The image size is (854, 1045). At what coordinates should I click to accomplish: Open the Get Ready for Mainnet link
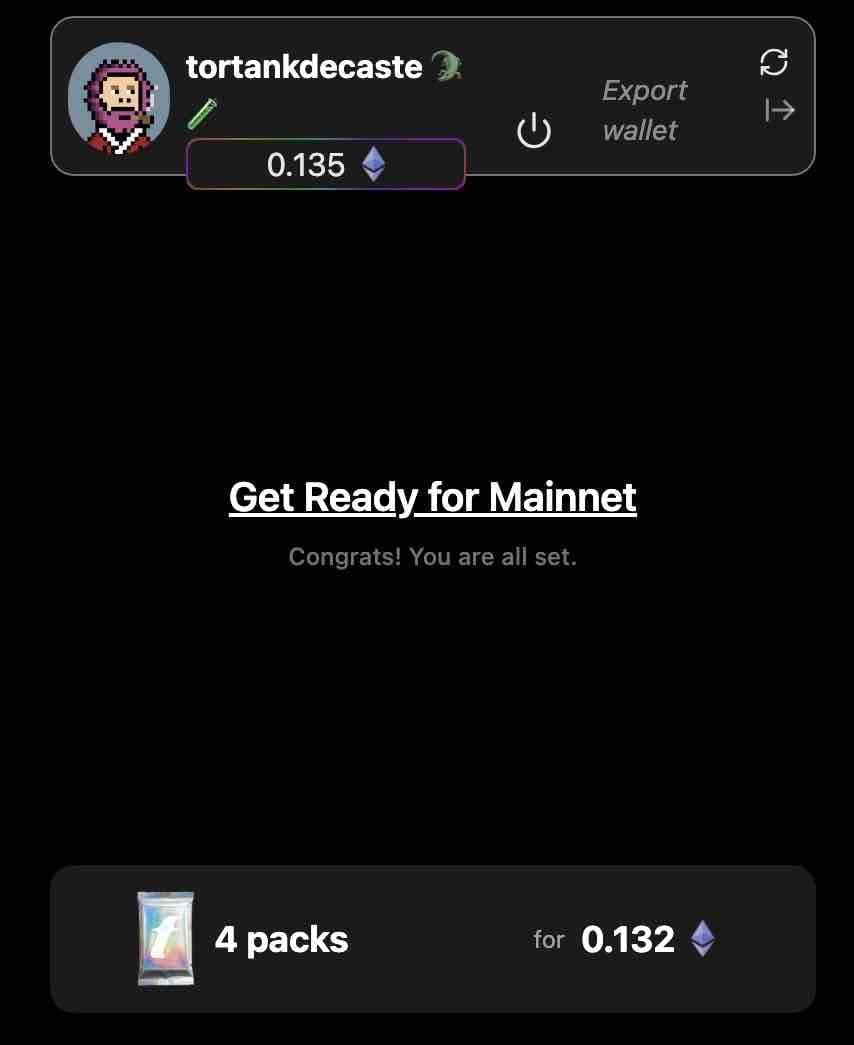tap(432, 496)
